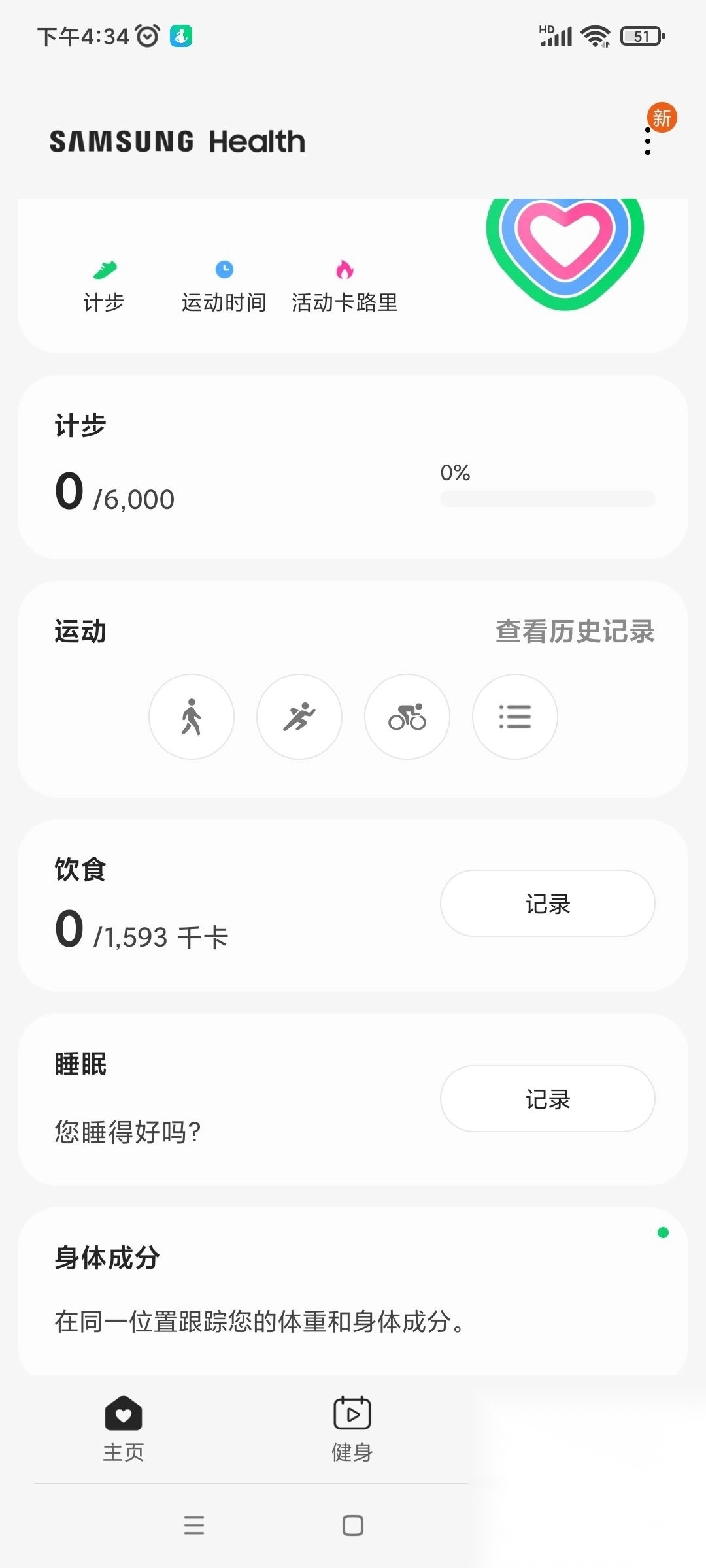Start a walking workout

click(x=192, y=717)
